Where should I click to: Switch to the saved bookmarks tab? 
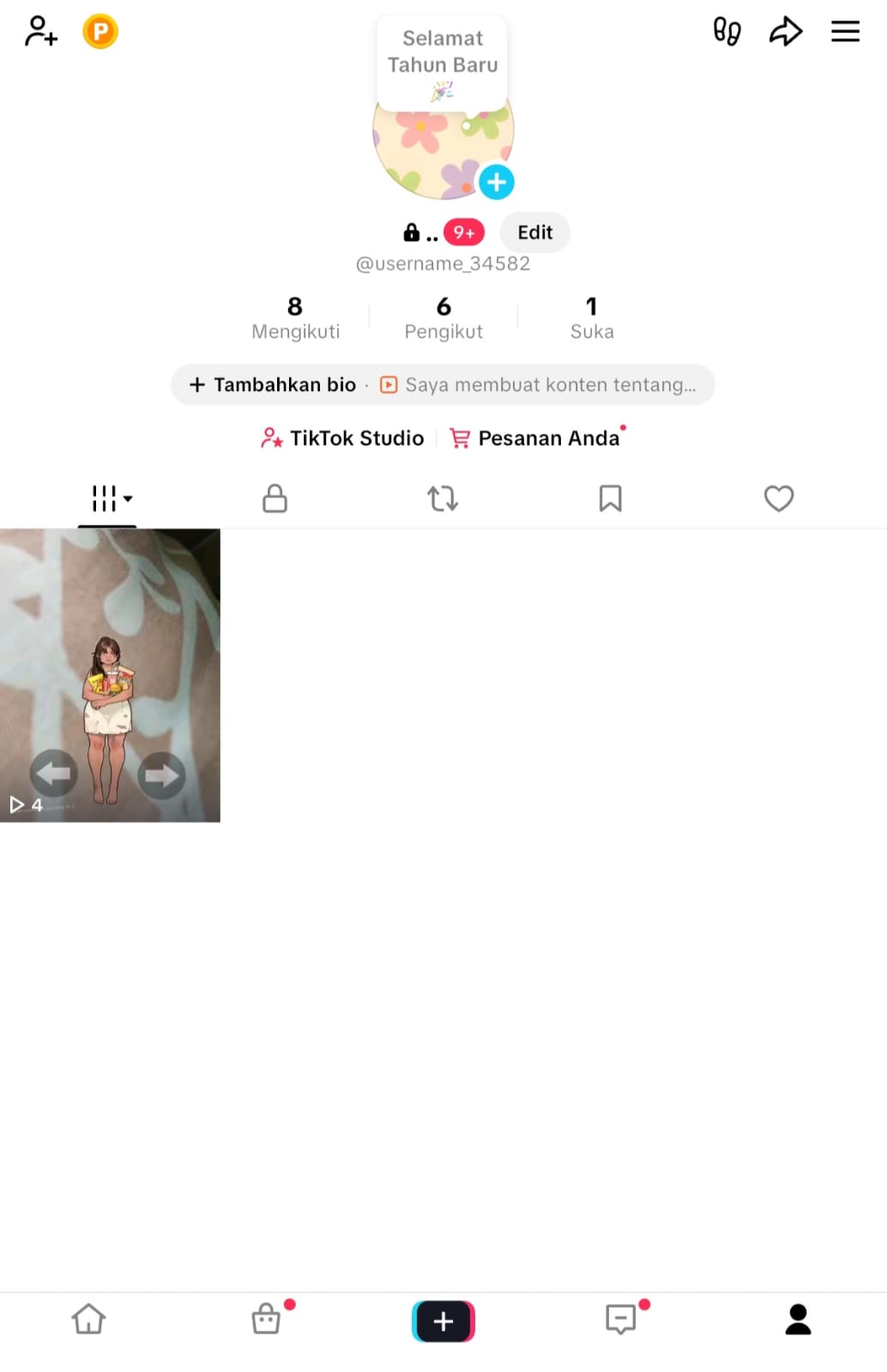610,498
